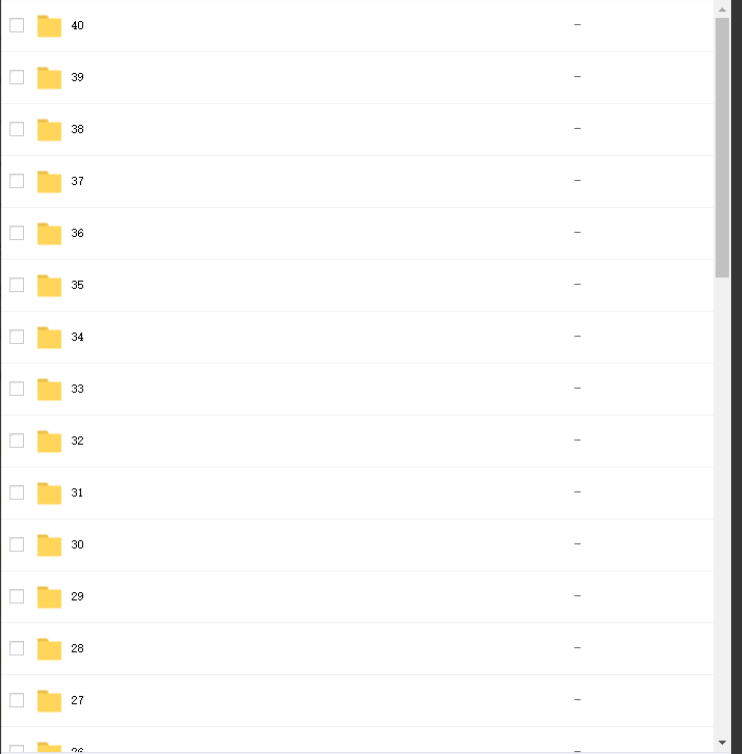Check the box beside folder 40

point(17,25)
